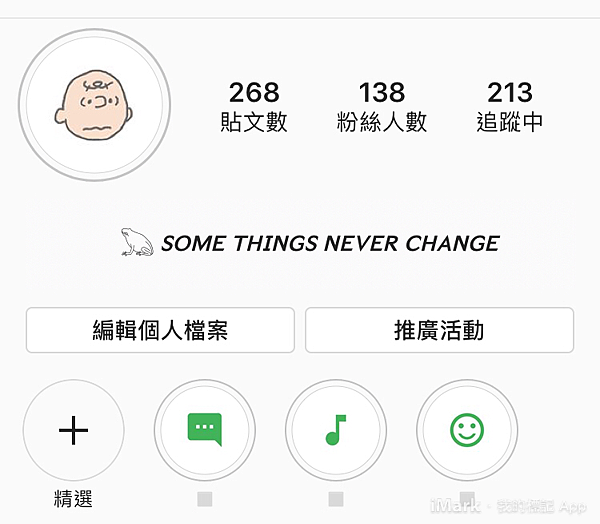The image size is (600, 524).
Task: Open the 推廣活動 promotions button
Action: coord(439,330)
